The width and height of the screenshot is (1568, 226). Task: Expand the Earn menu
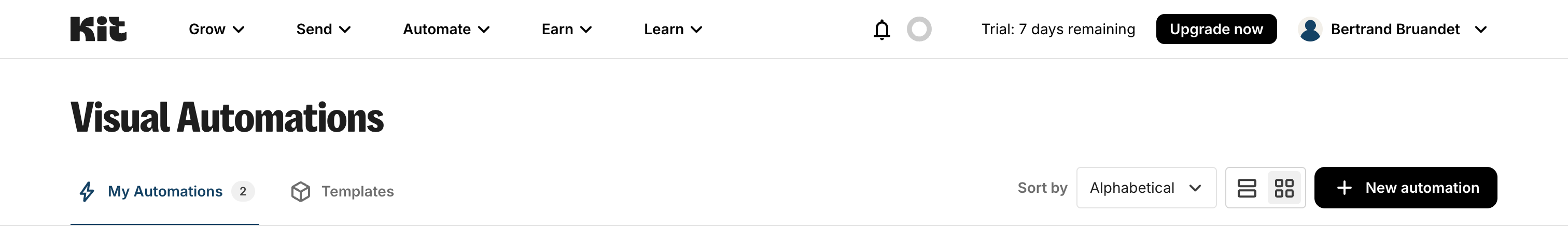point(566,29)
